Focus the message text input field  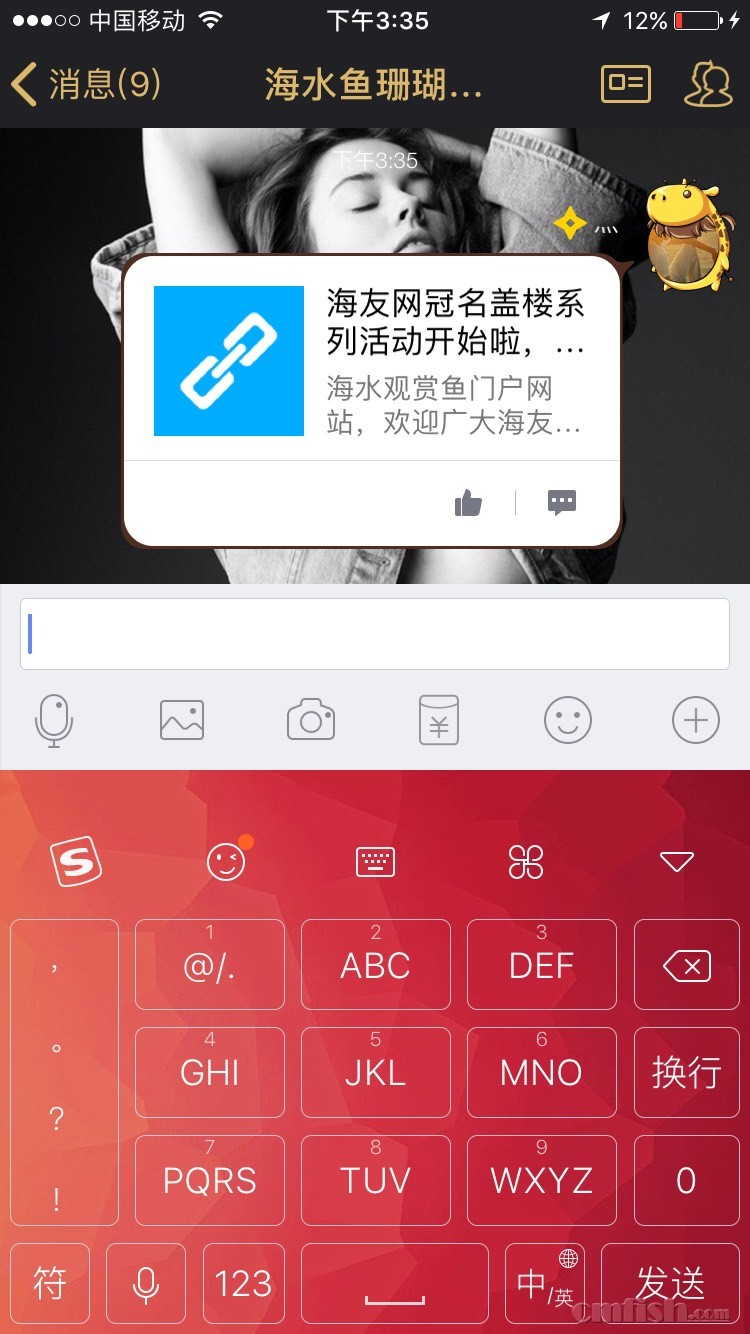[x=375, y=634]
